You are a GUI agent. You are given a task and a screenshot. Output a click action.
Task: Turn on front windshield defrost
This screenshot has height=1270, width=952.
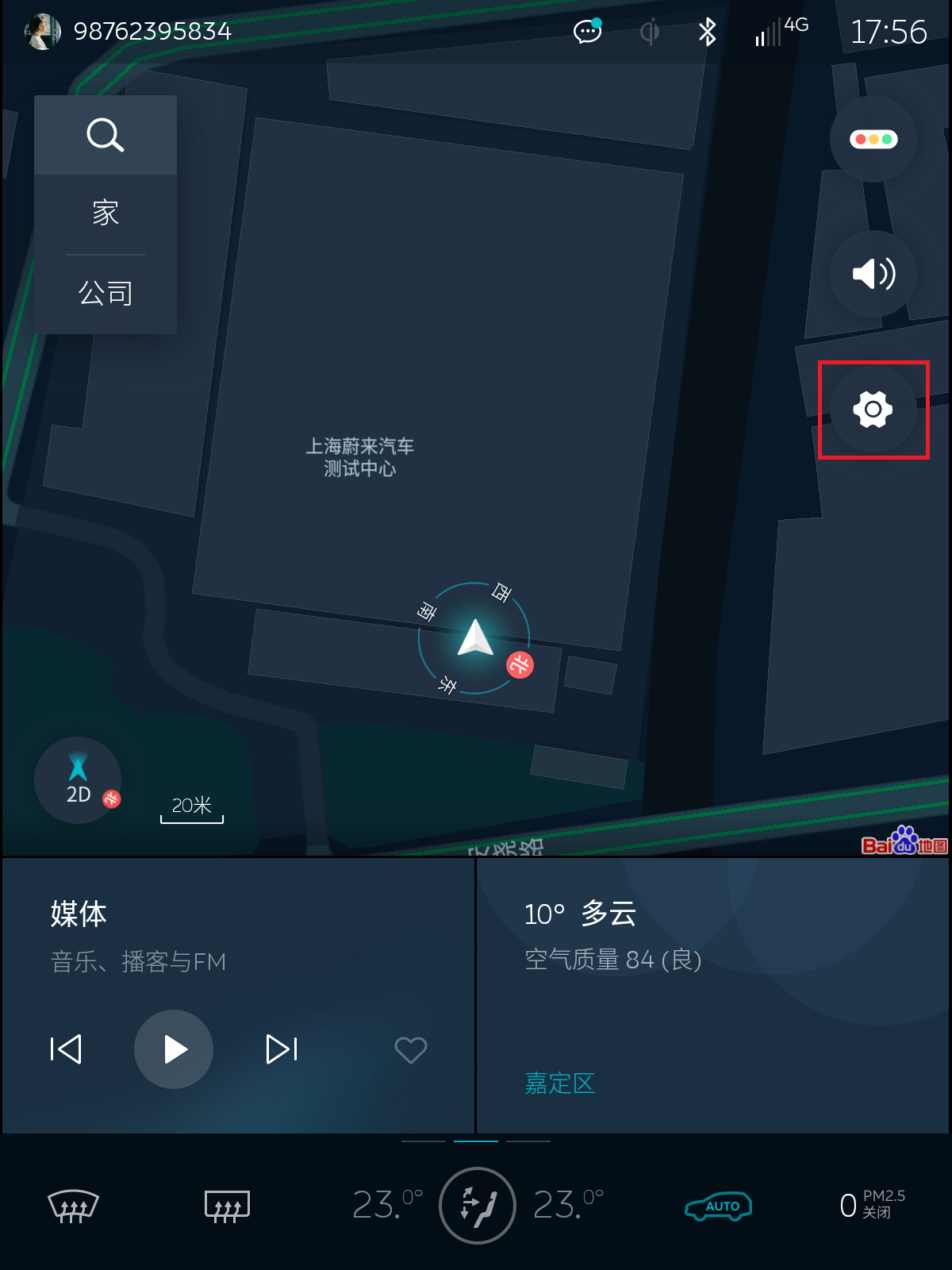(x=73, y=1206)
